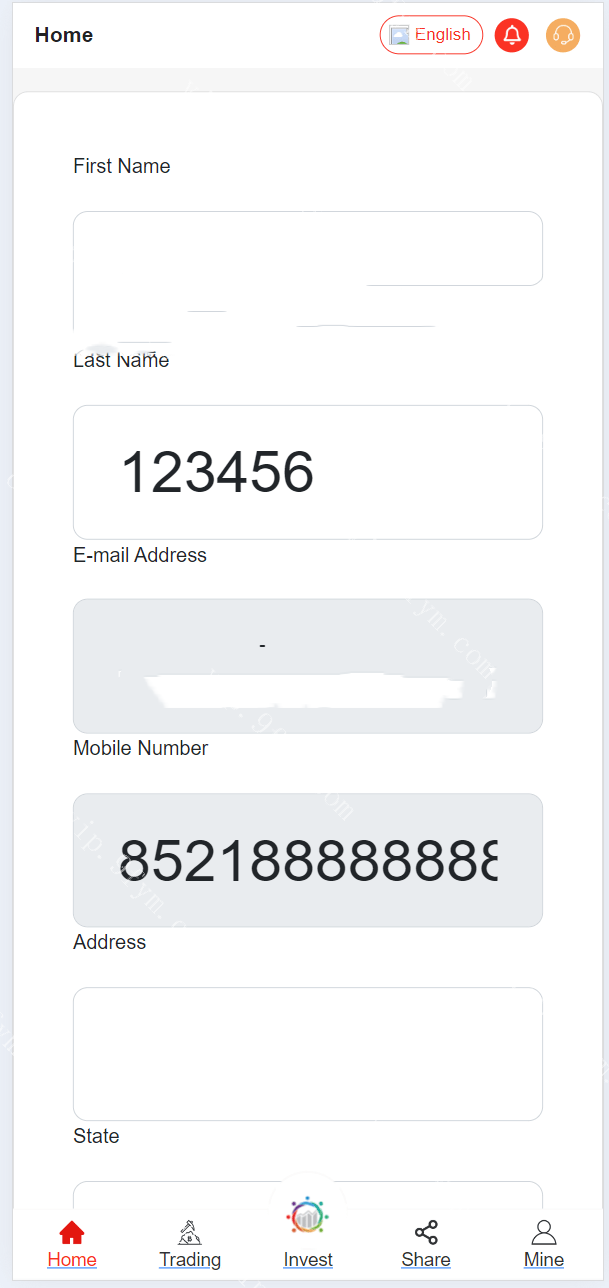Switch to the Share tab

[426, 1244]
